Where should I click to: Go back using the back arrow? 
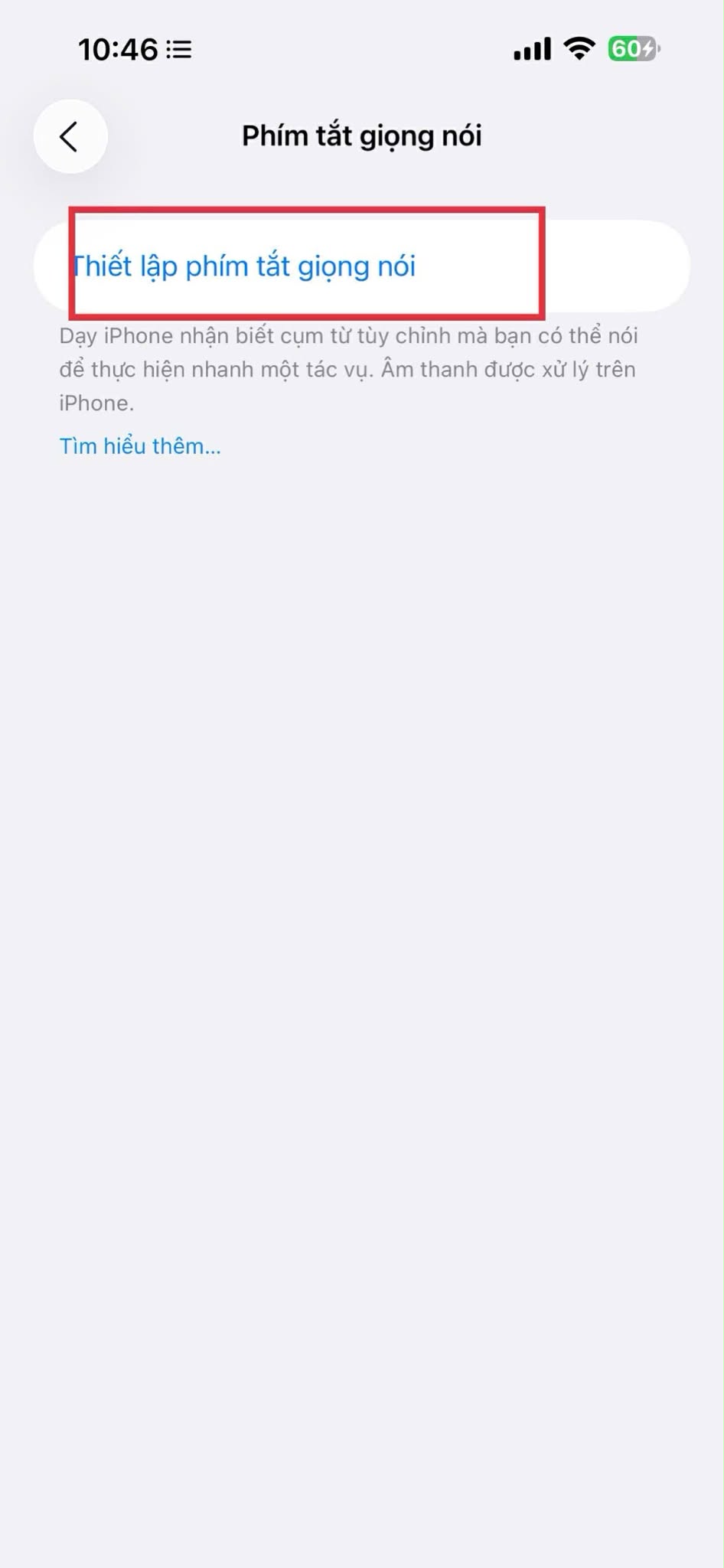pos(70,137)
